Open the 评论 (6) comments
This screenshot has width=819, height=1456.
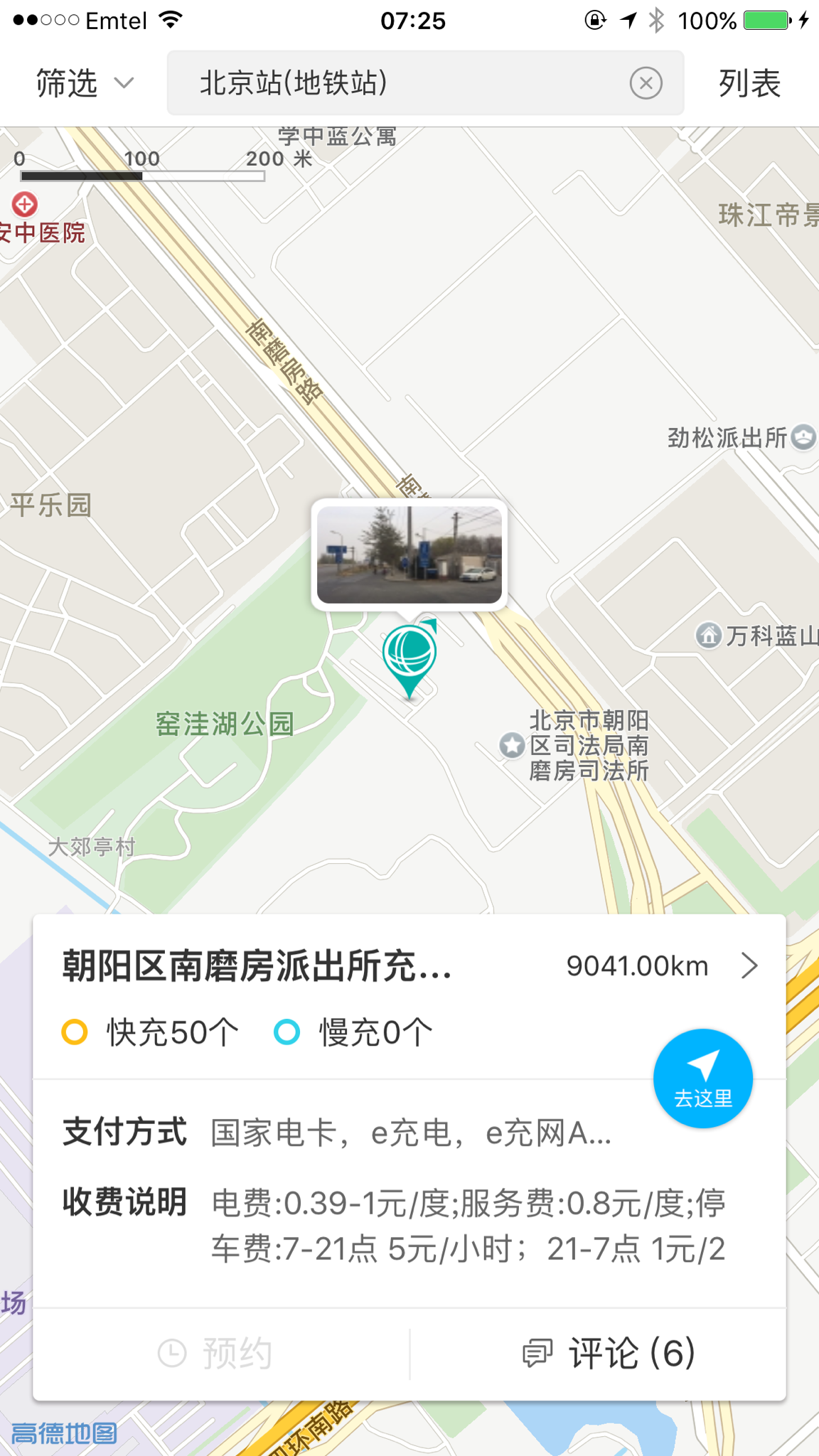tap(609, 1353)
